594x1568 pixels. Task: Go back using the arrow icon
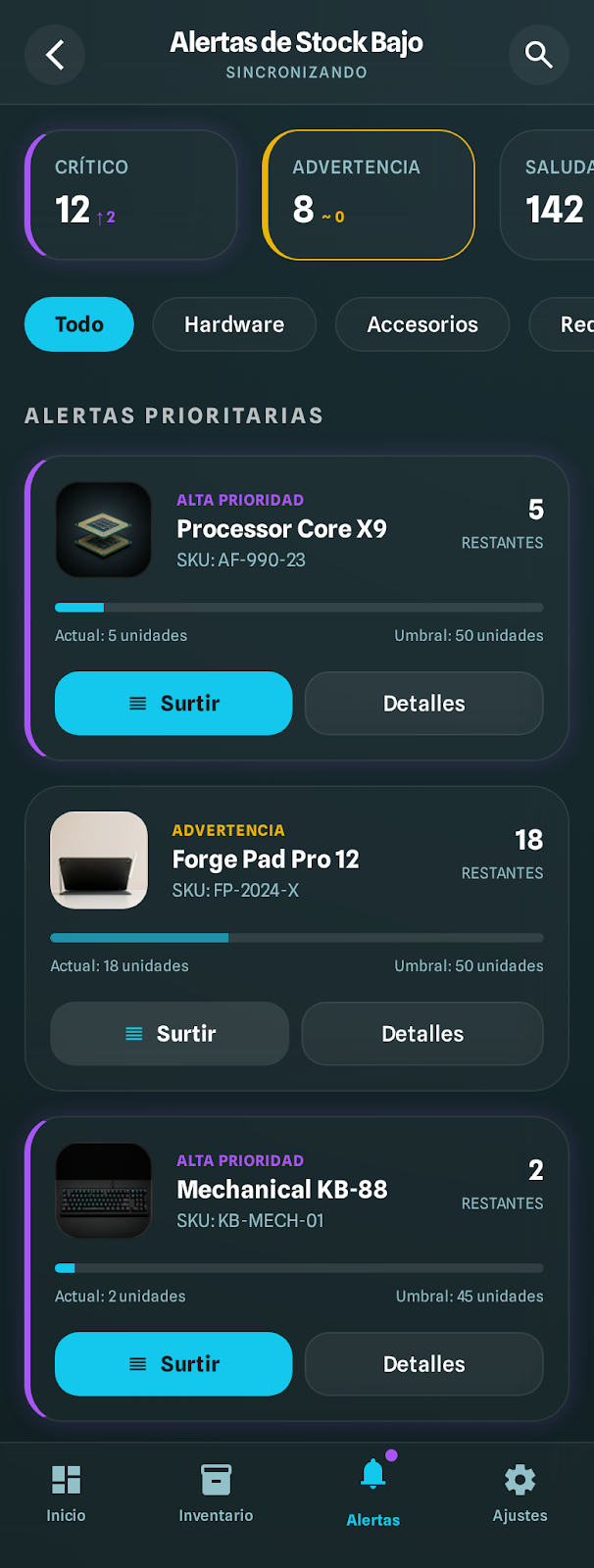click(55, 55)
